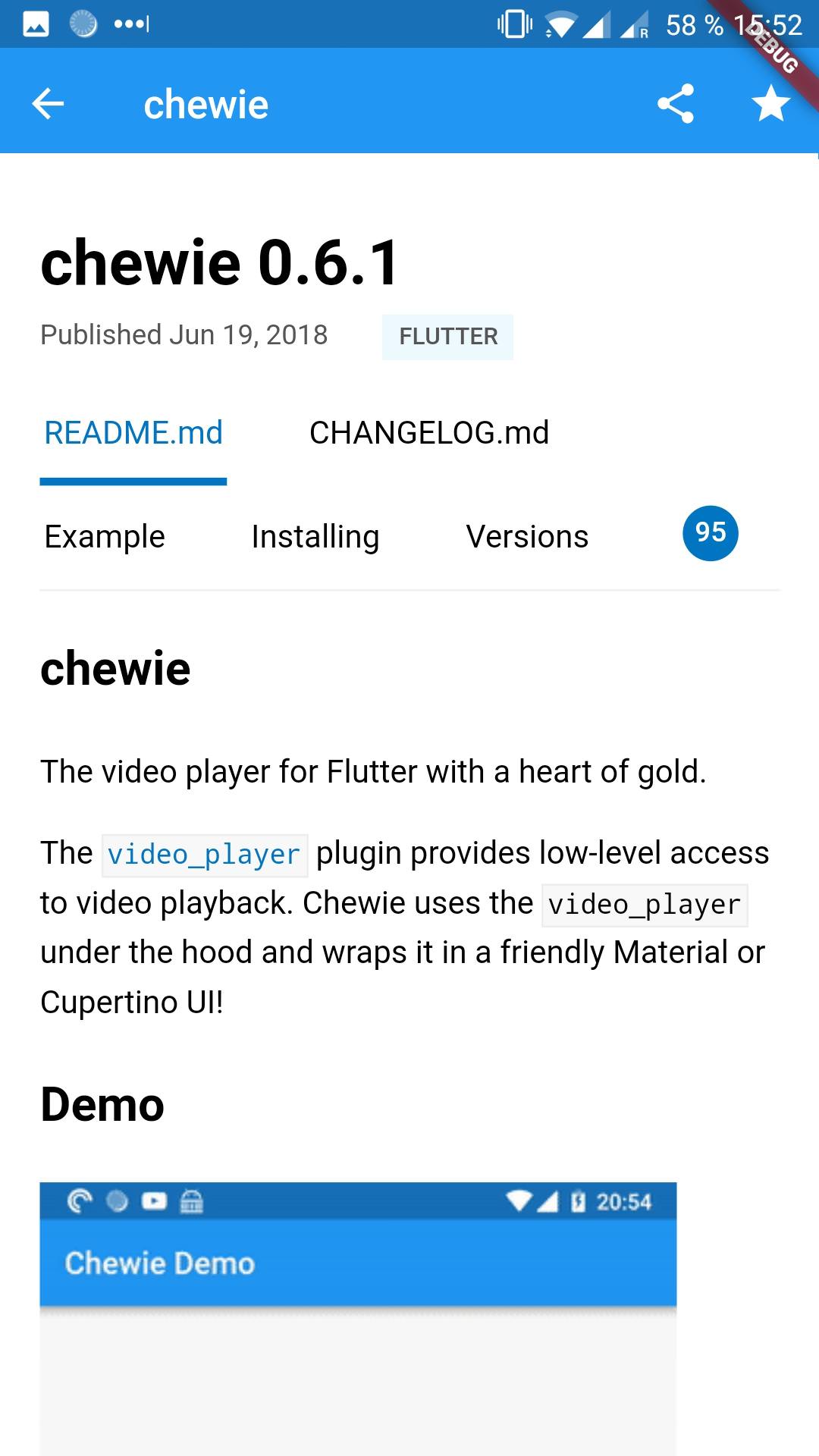This screenshot has width=819, height=1456.
Task: View the Versions tab
Action: click(x=527, y=537)
